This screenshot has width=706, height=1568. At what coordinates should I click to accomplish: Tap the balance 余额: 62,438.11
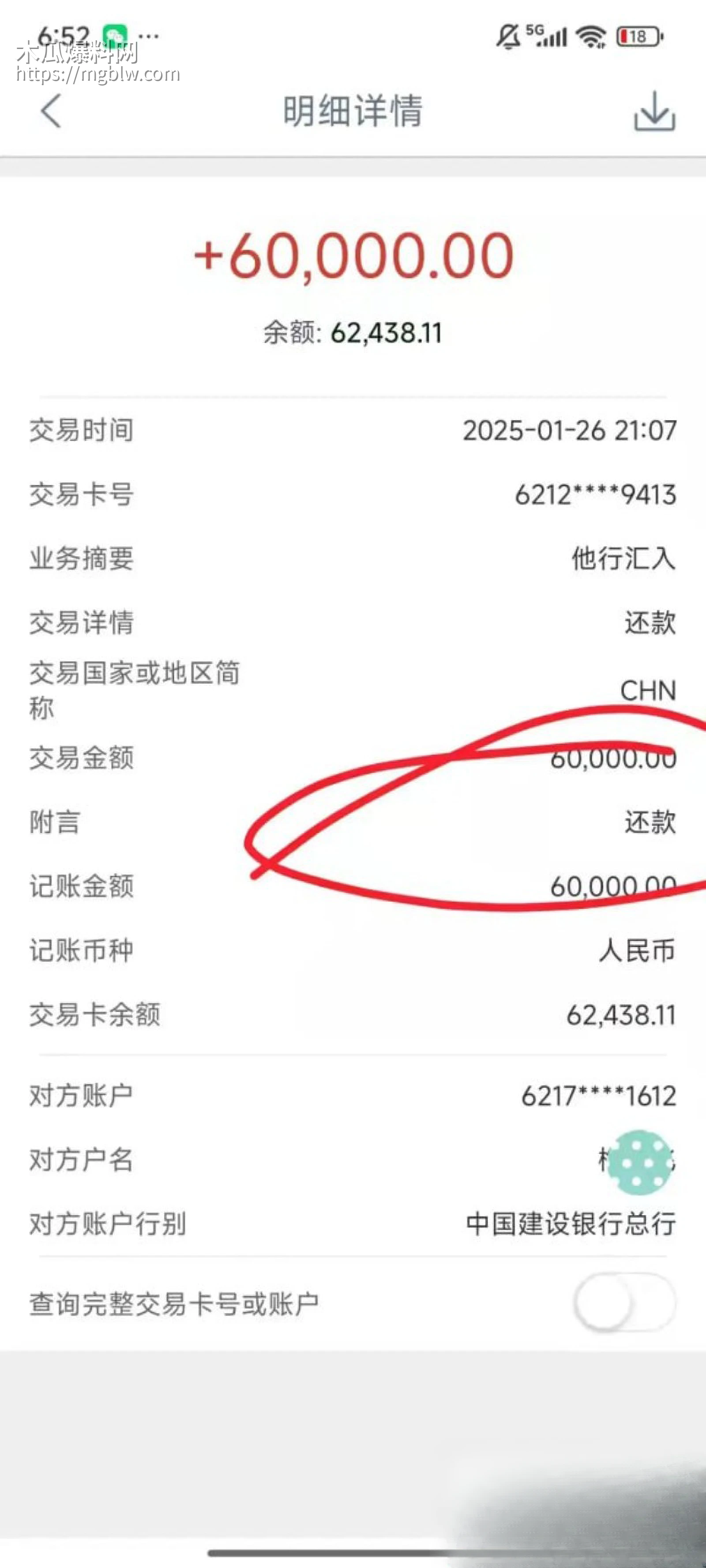(353, 332)
